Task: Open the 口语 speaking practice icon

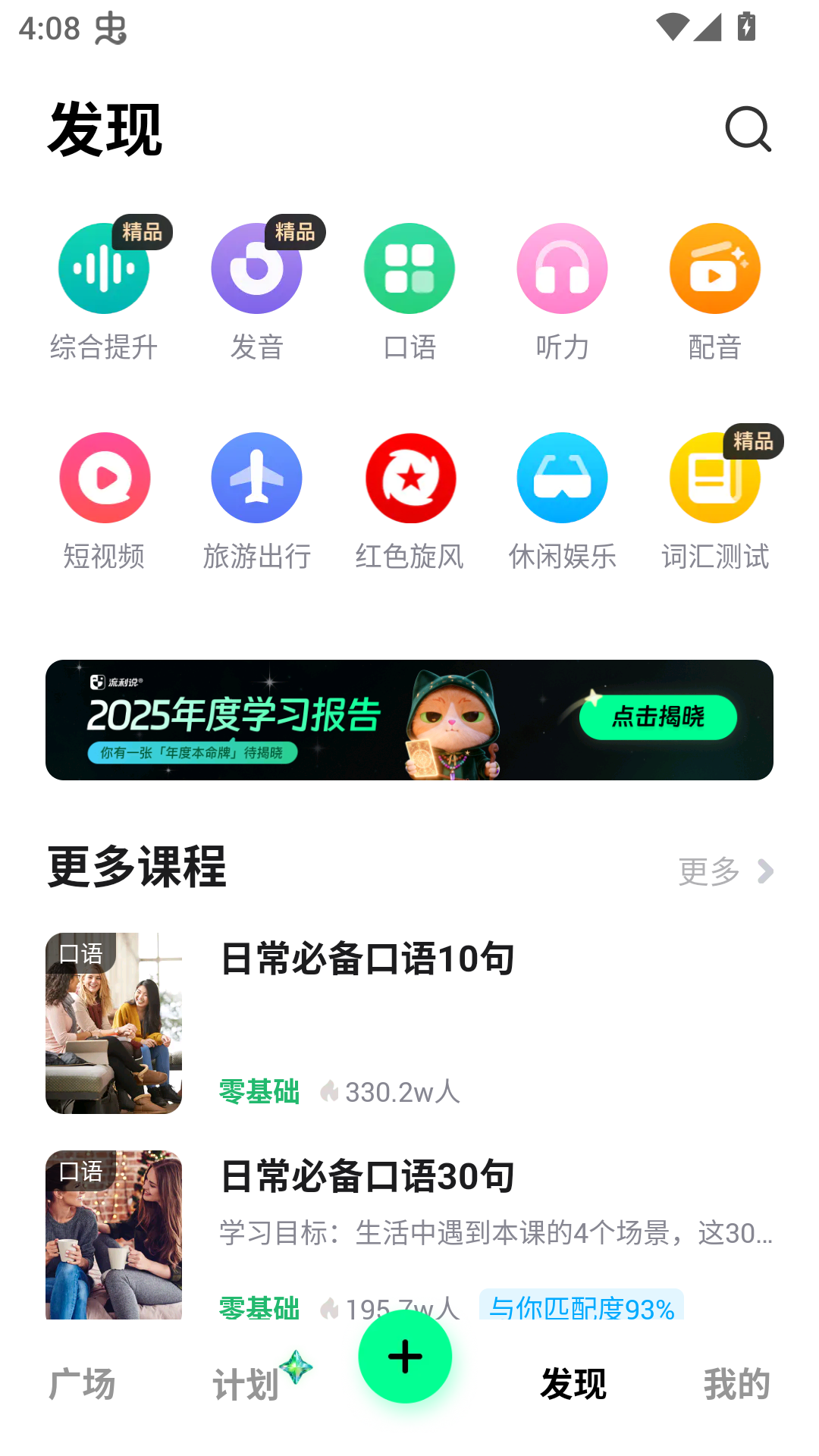Action: 409,268
